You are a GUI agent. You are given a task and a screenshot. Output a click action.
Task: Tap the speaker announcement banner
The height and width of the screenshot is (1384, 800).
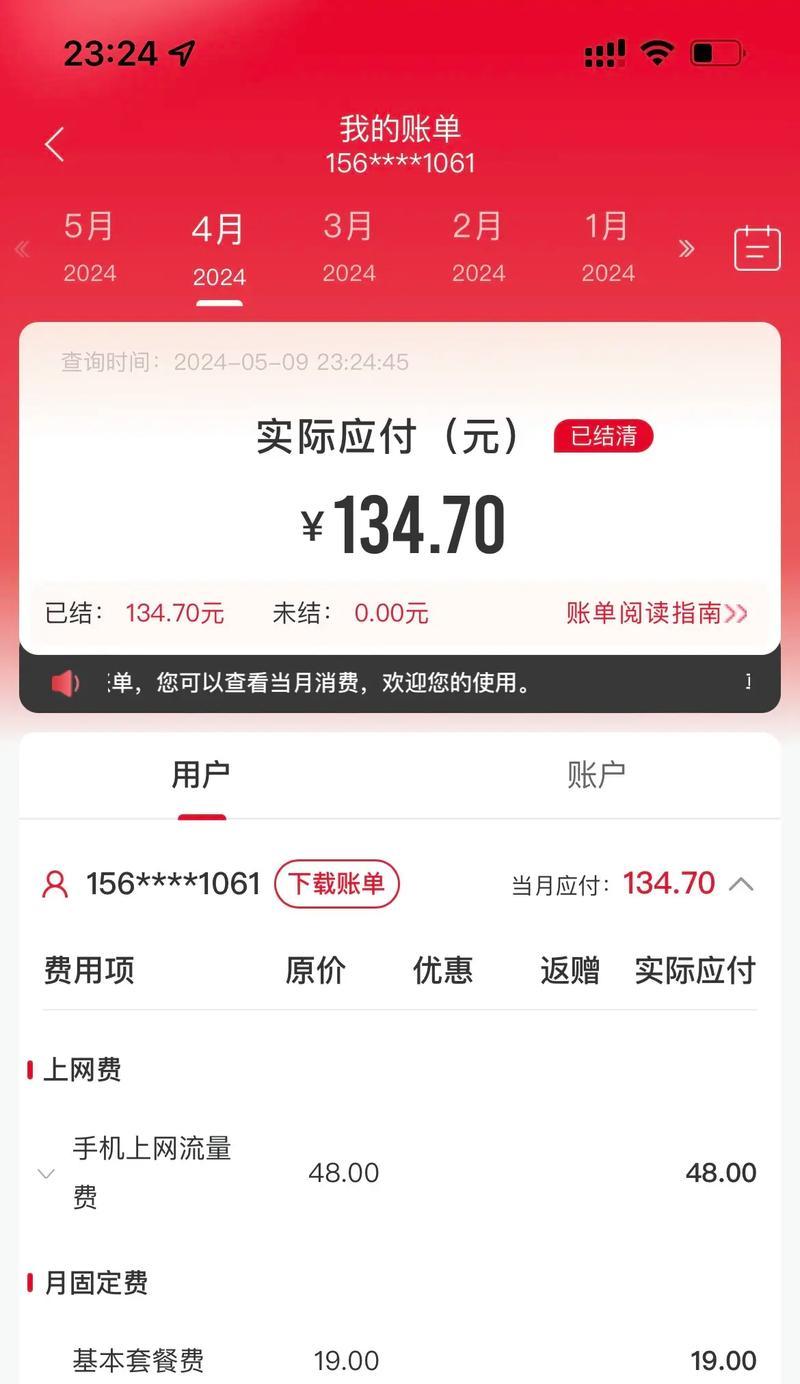400,683
